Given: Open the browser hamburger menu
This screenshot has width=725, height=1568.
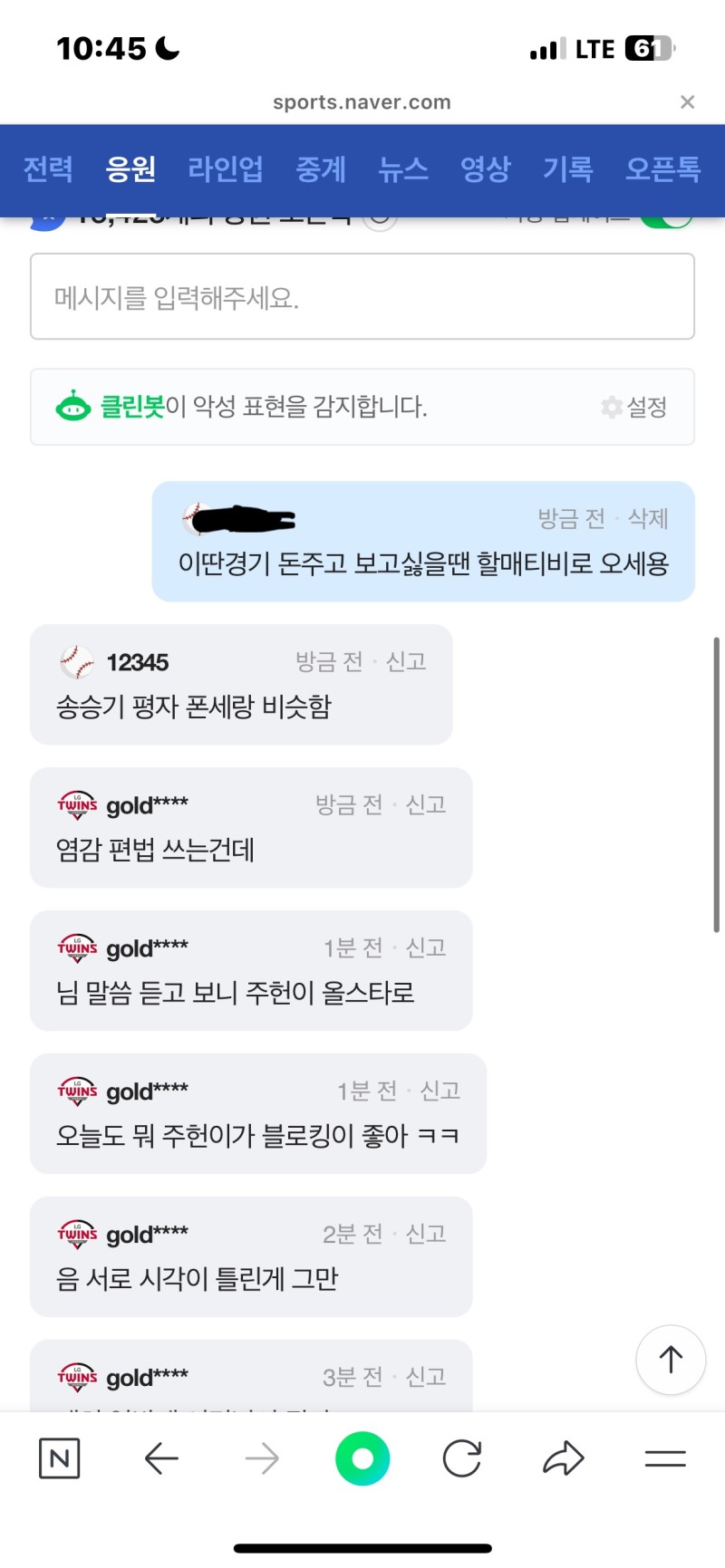Looking at the screenshot, I should 665,1458.
